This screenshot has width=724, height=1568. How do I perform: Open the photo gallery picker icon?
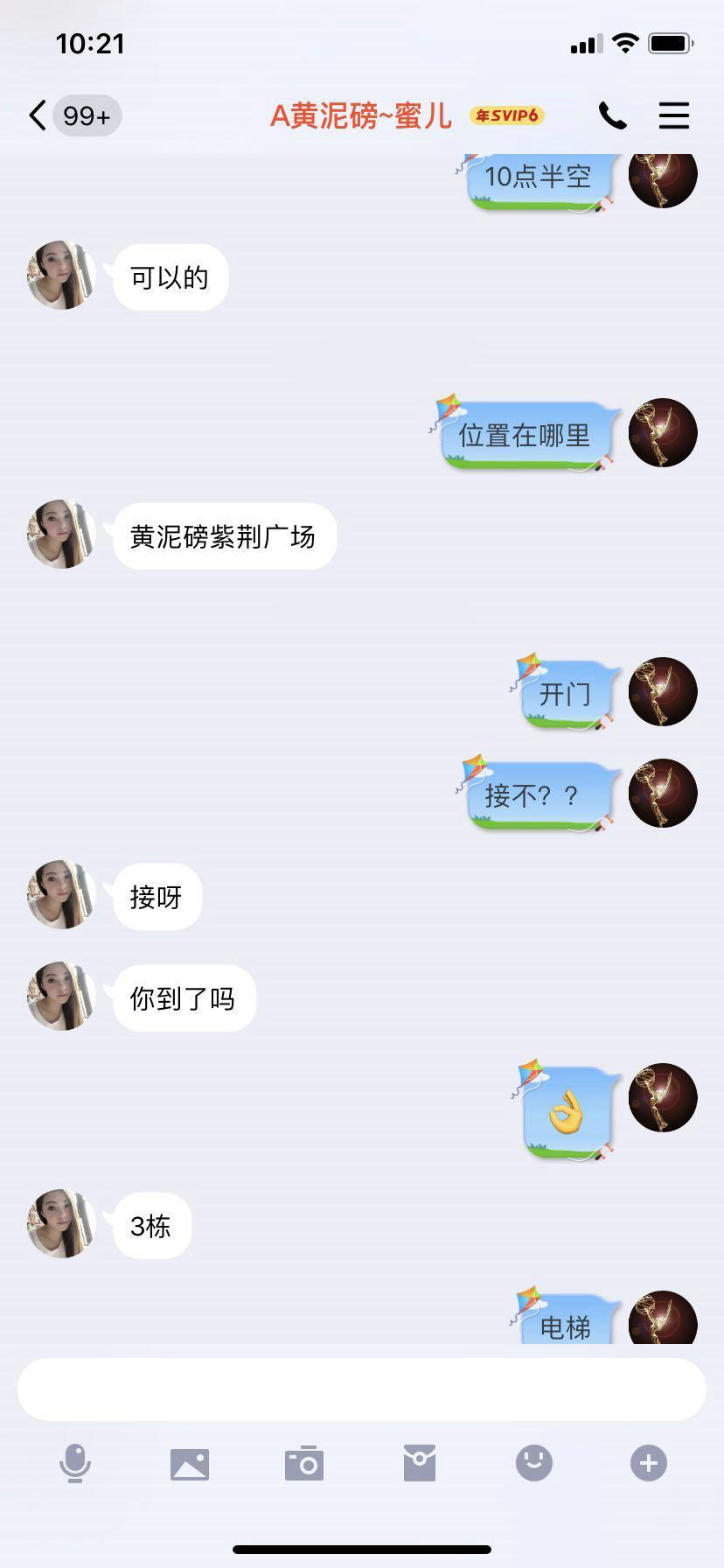[190, 1462]
